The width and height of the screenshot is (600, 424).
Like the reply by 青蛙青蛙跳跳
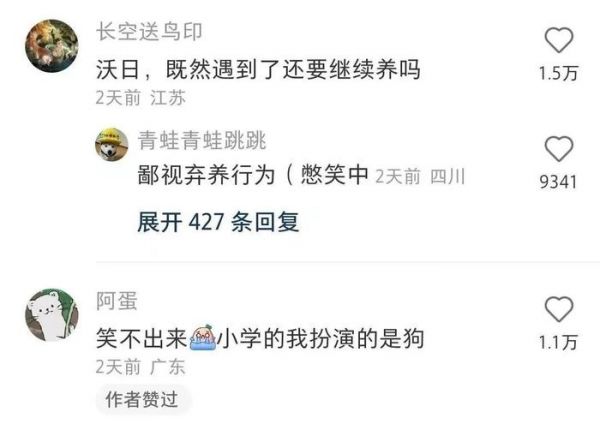(x=558, y=150)
